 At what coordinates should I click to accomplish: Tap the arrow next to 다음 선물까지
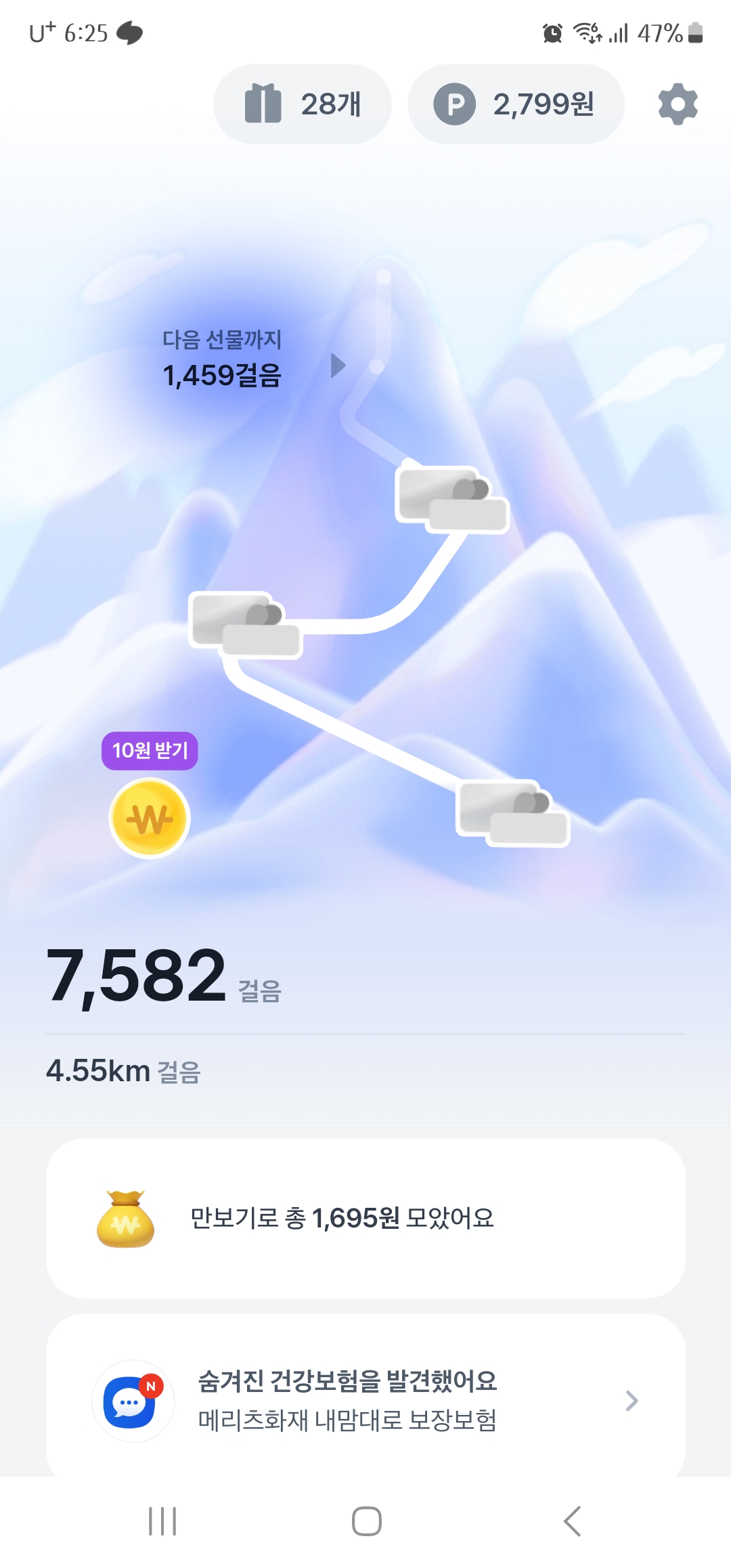click(x=338, y=366)
